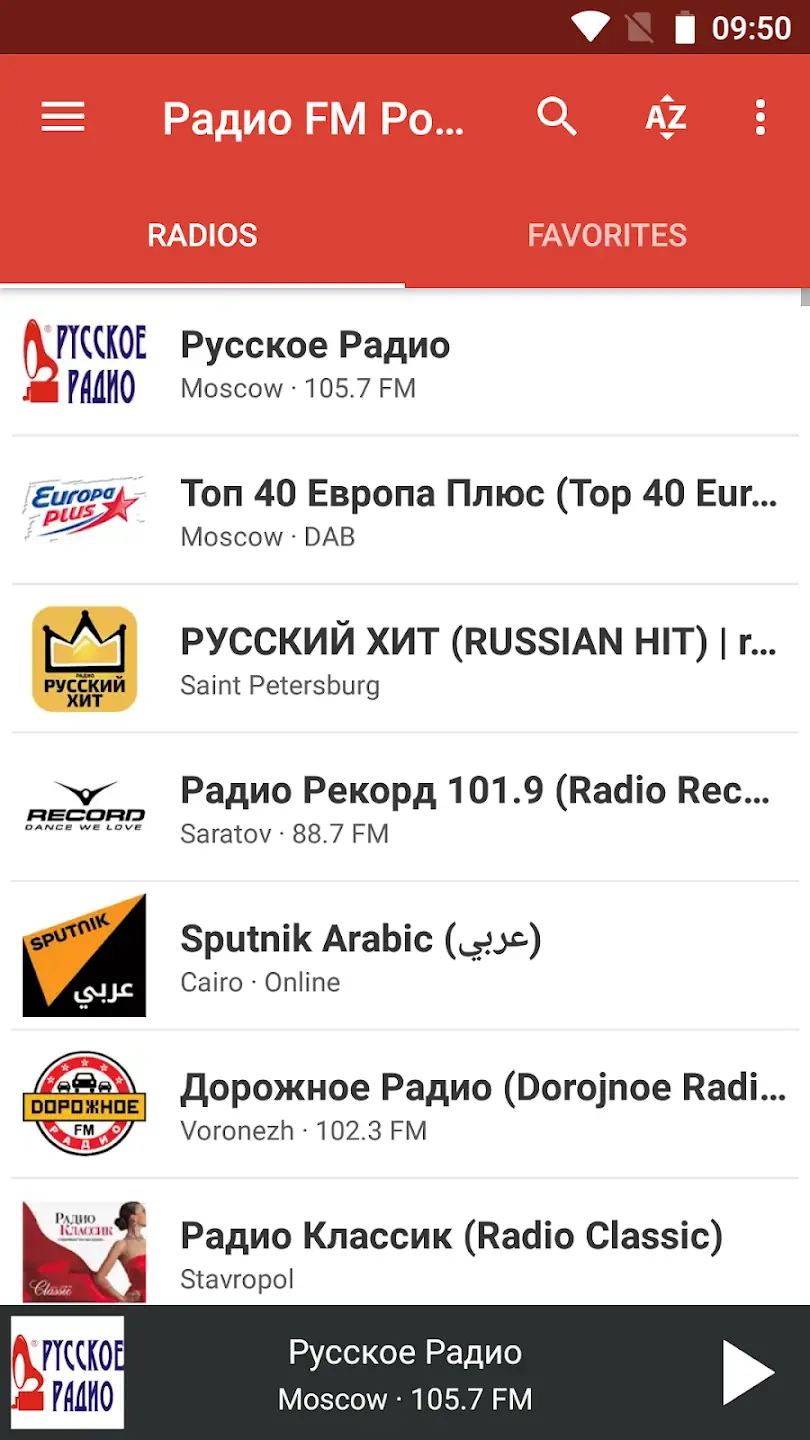The width and height of the screenshot is (810, 1440).
Task: Tap the Europa Plus station logo
Action: tap(83, 510)
